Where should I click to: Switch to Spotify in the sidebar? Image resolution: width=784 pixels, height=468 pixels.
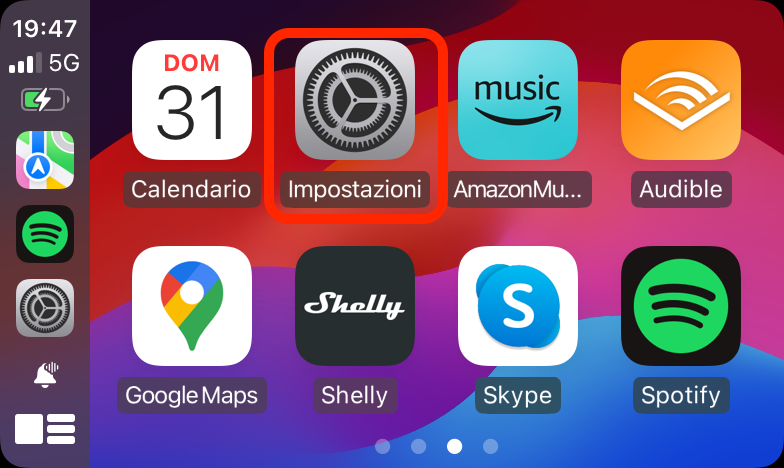45,234
